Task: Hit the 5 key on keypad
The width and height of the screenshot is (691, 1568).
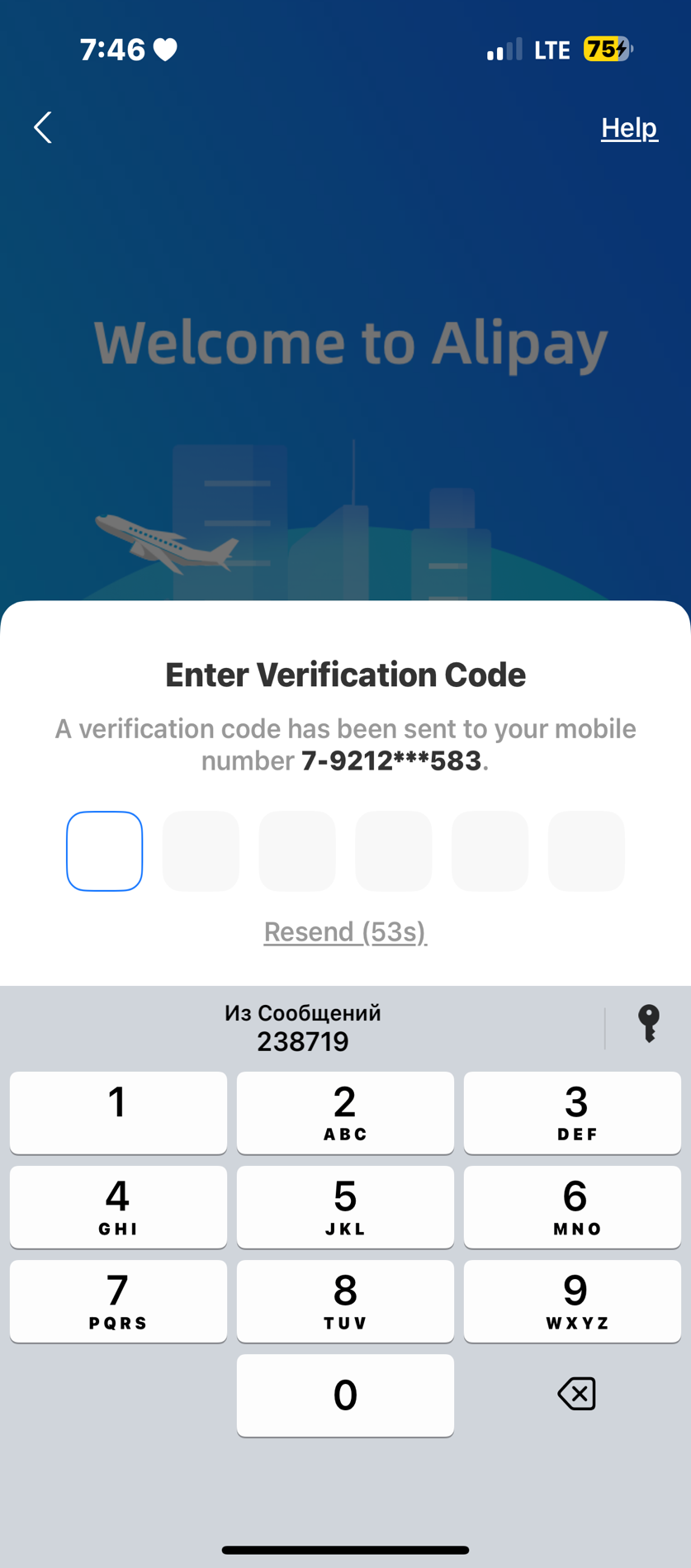Action: (345, 1206)
